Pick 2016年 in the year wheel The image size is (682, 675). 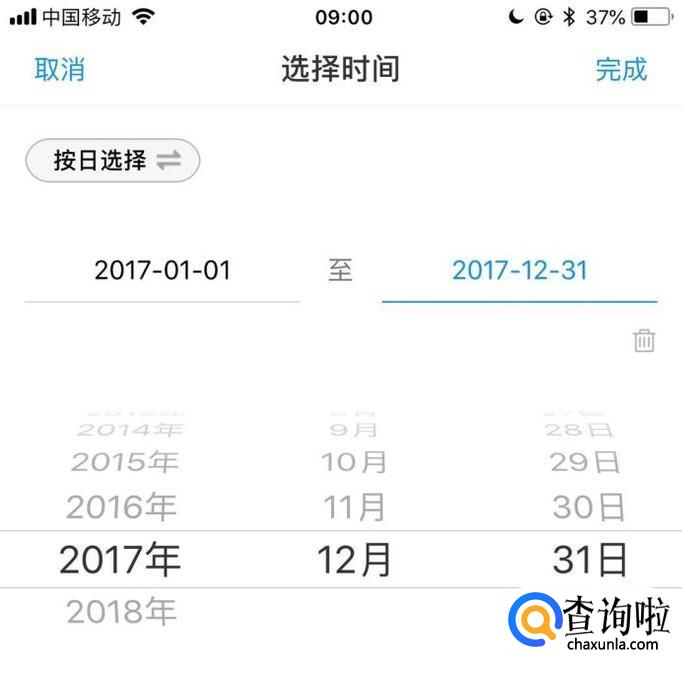121,507
